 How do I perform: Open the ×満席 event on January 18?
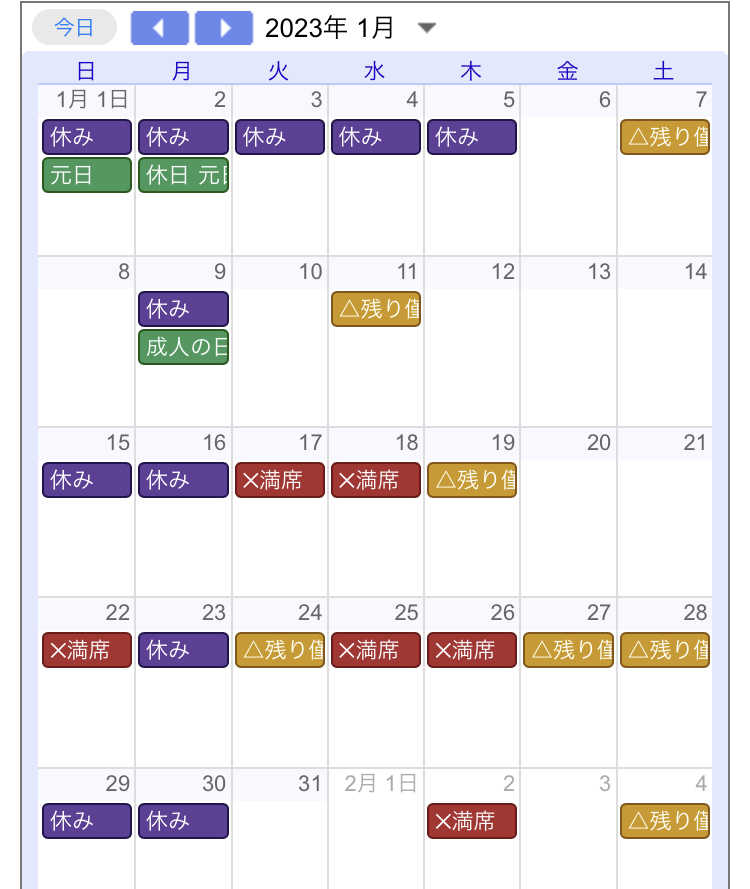coord(376,480)
